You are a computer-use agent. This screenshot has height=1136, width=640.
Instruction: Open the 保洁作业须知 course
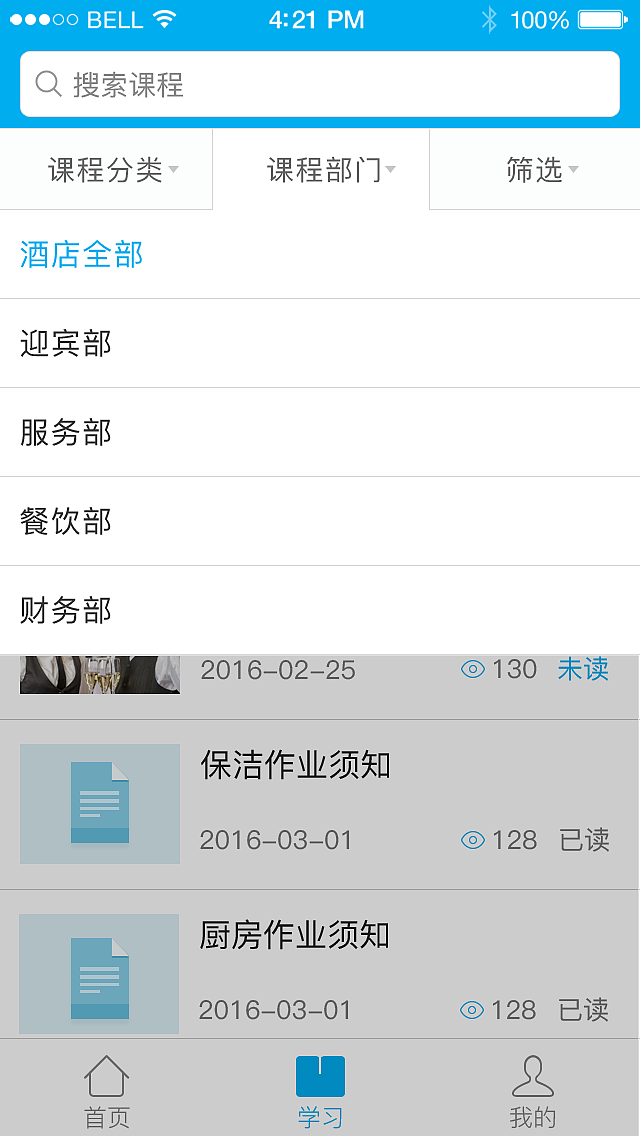(x=296, y=766)
